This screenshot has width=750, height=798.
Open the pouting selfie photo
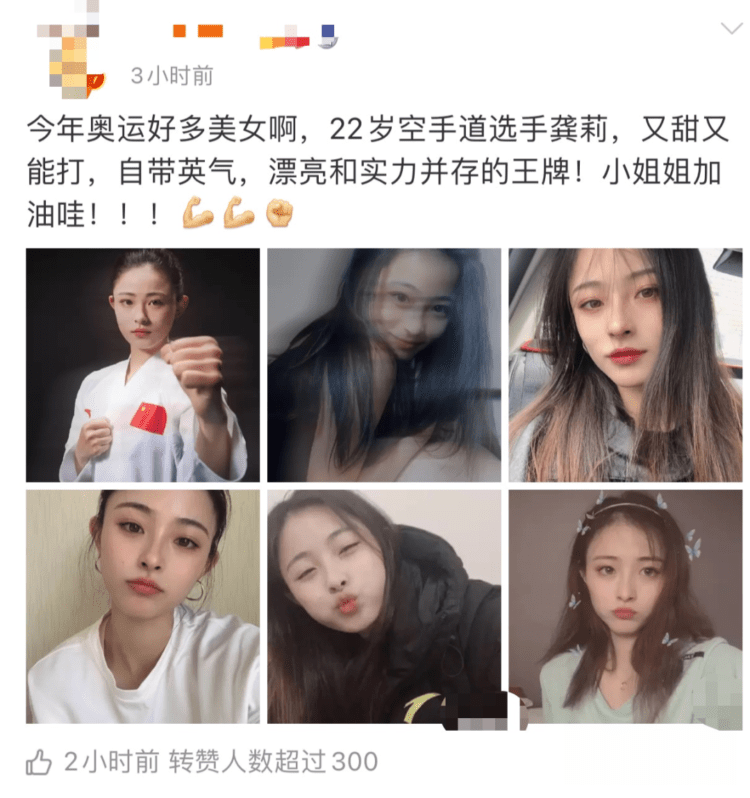coord(384,606)
